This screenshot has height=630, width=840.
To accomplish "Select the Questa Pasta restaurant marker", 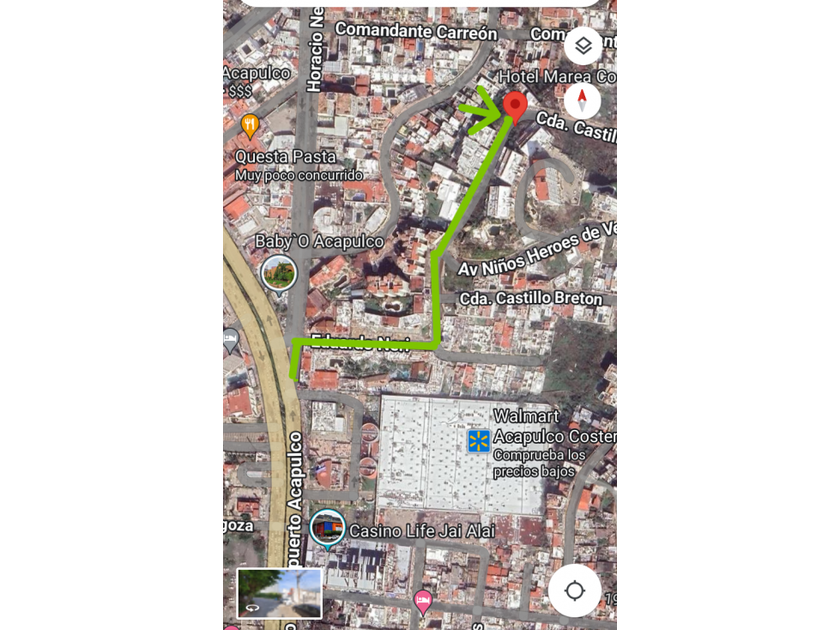I will [250, 126].
